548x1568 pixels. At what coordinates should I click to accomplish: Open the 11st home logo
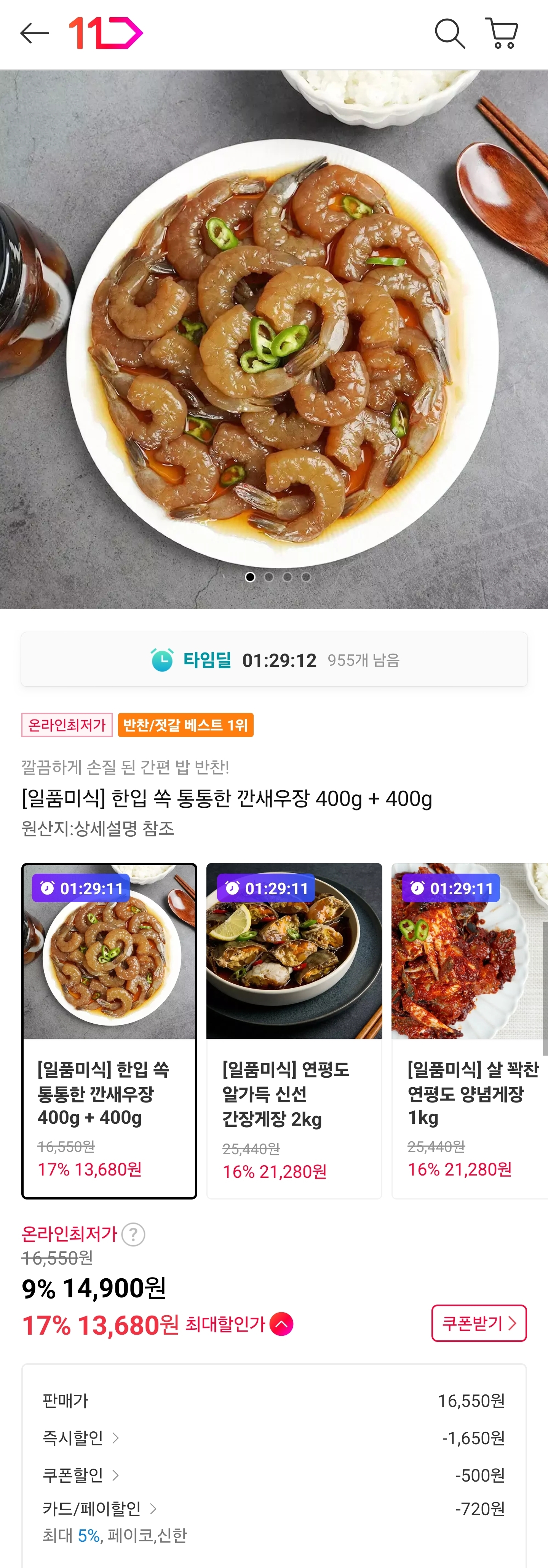106,33
